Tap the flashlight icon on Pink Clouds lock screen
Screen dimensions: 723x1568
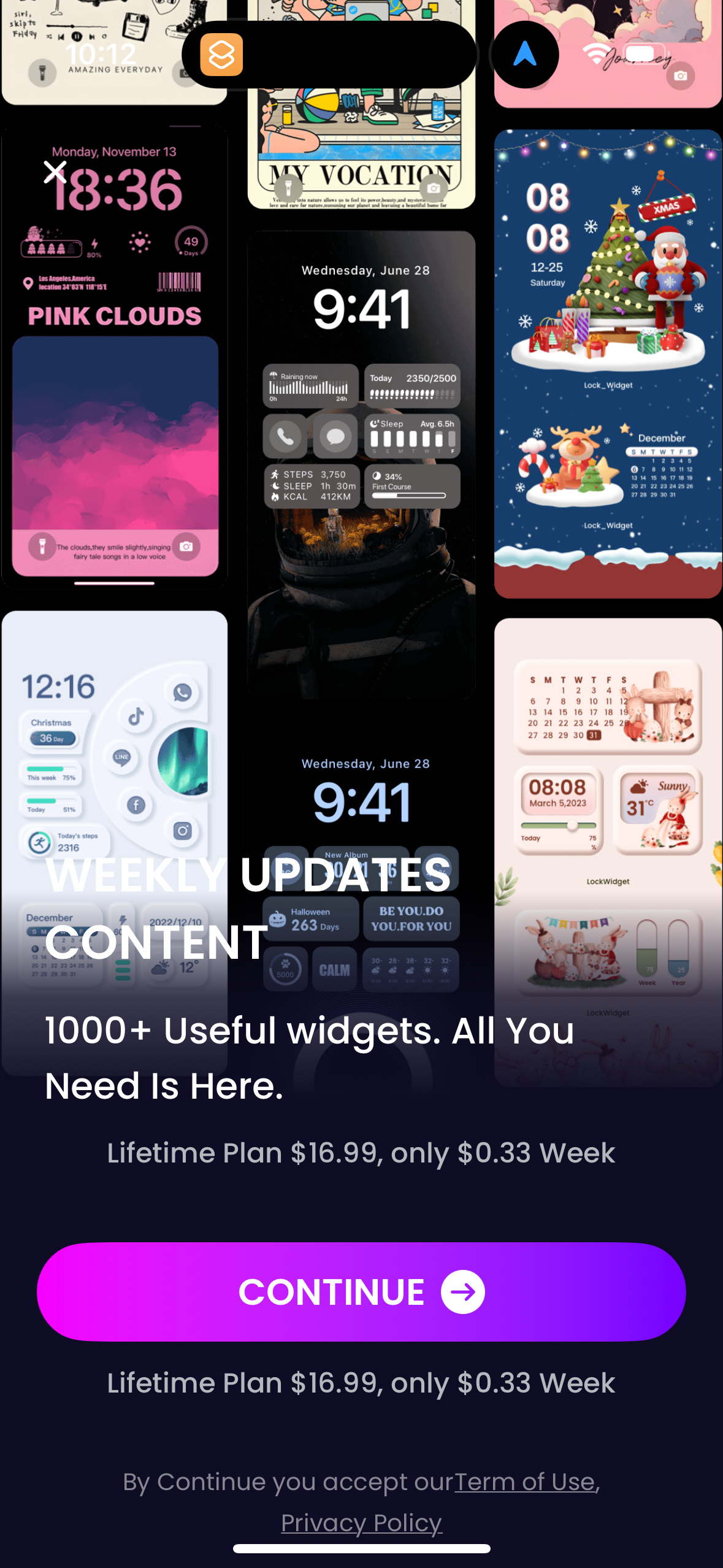click(x=42, y=547)
